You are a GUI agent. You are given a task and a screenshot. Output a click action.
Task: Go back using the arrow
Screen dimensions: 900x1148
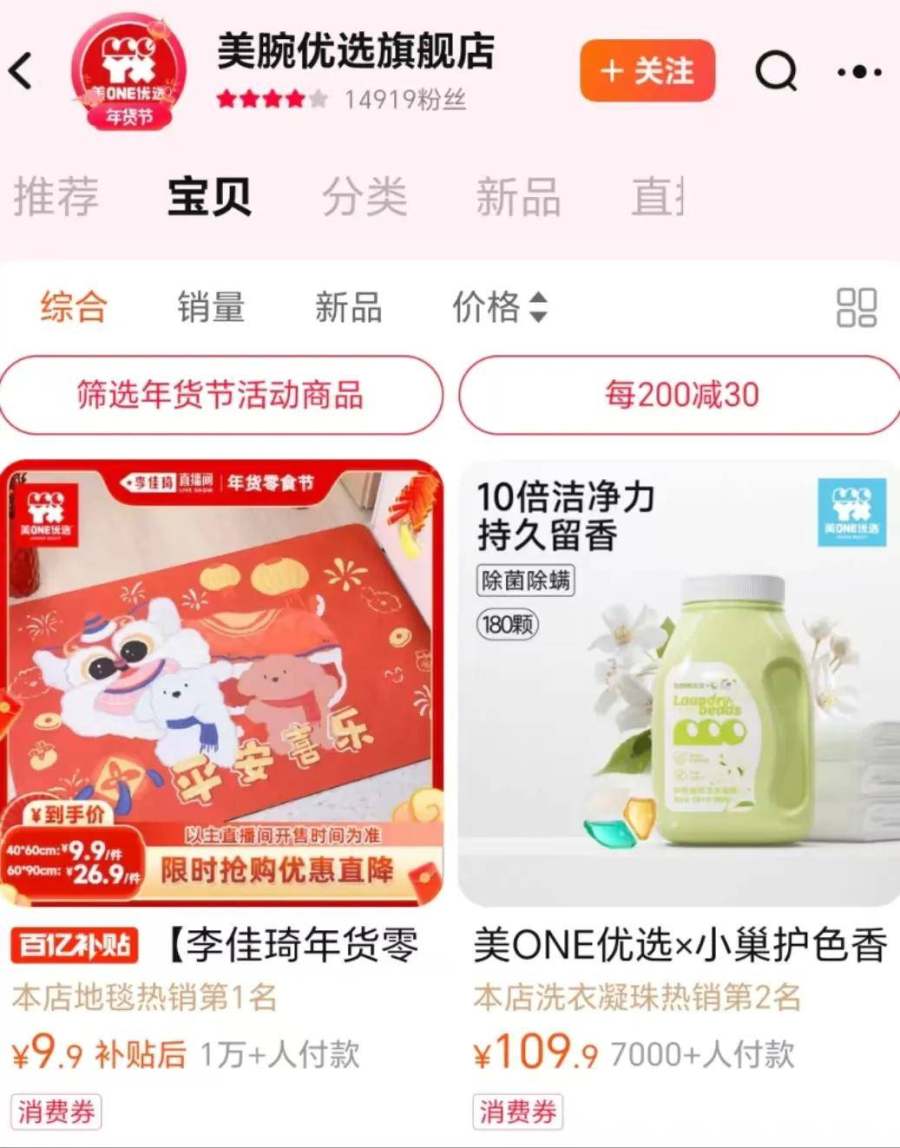(x=22, y=71)
